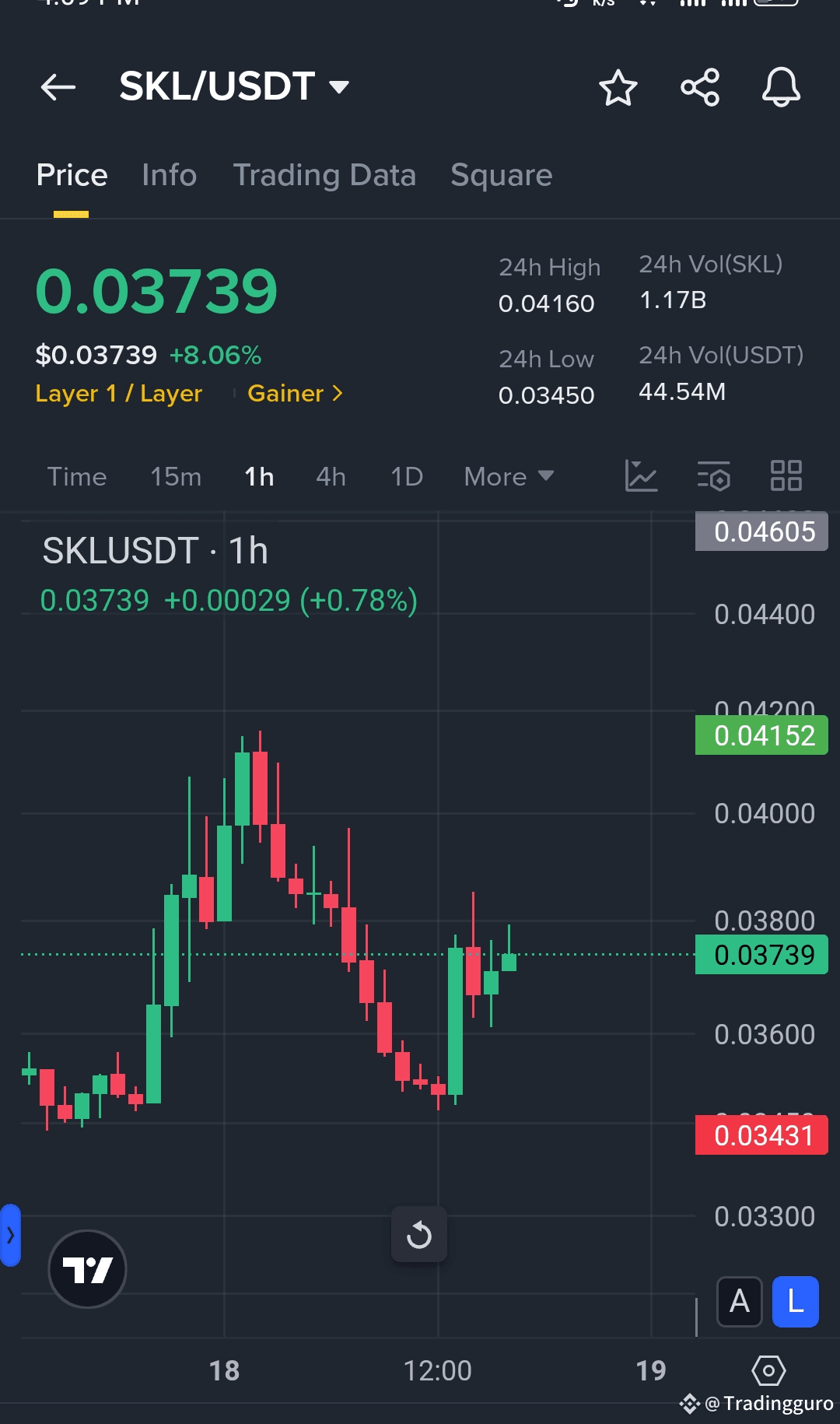Switch to the Square tab

point(501,175)
